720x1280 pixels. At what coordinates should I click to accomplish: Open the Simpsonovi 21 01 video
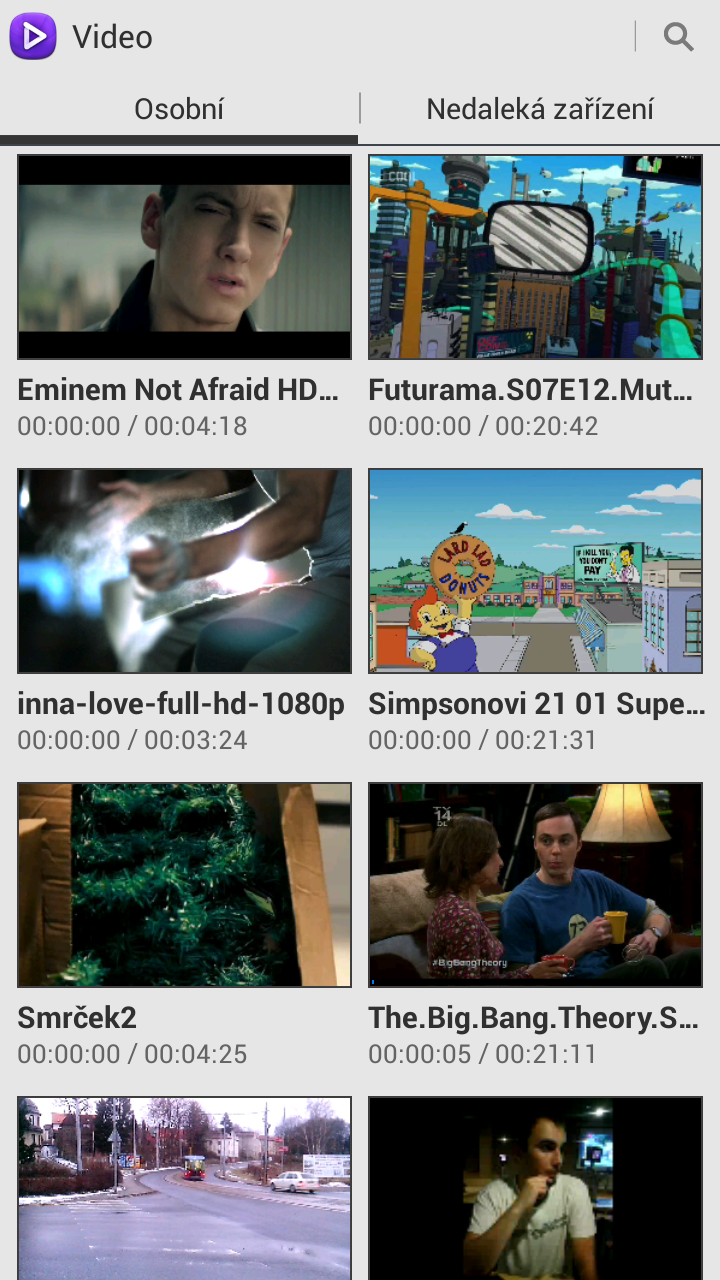[x=535, y=571]
